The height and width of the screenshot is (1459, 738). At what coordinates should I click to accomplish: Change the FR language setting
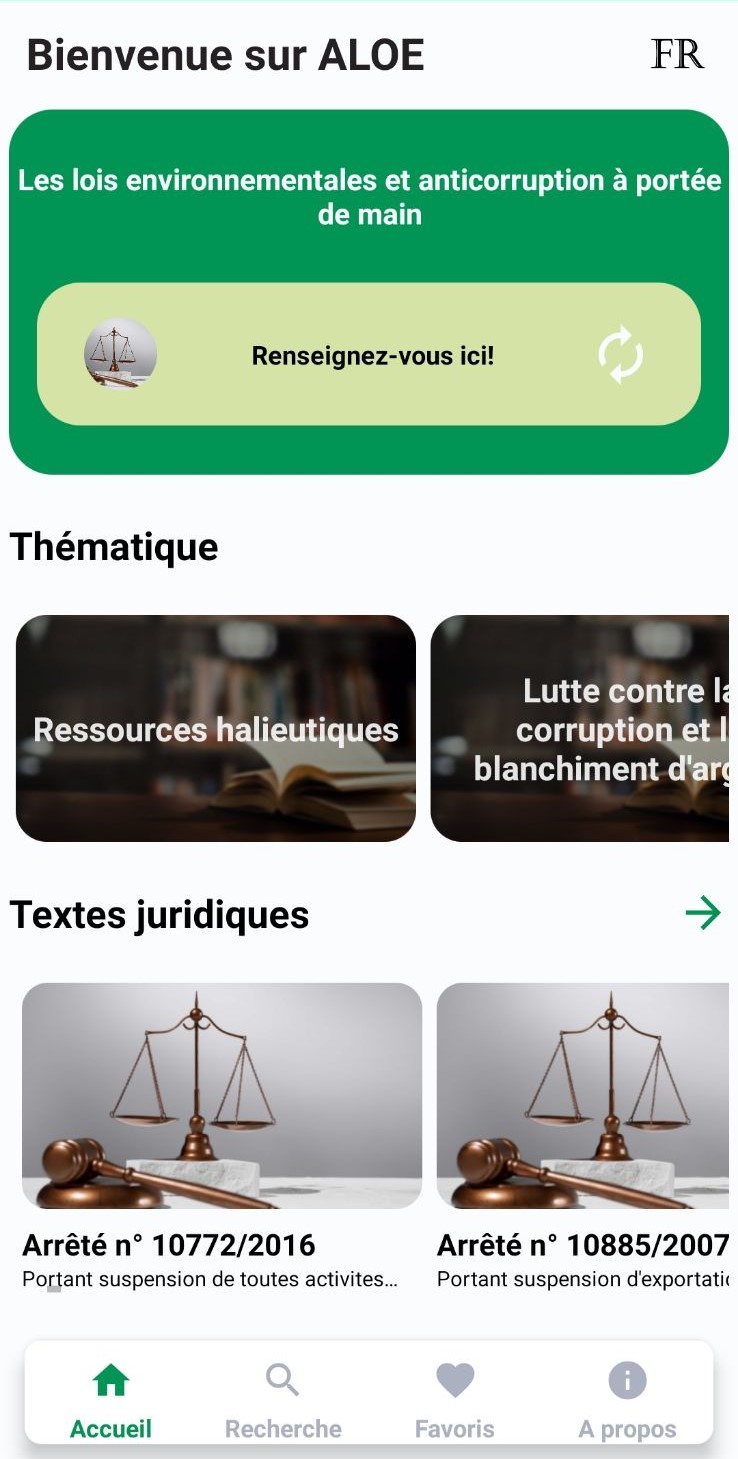[677, 54]
